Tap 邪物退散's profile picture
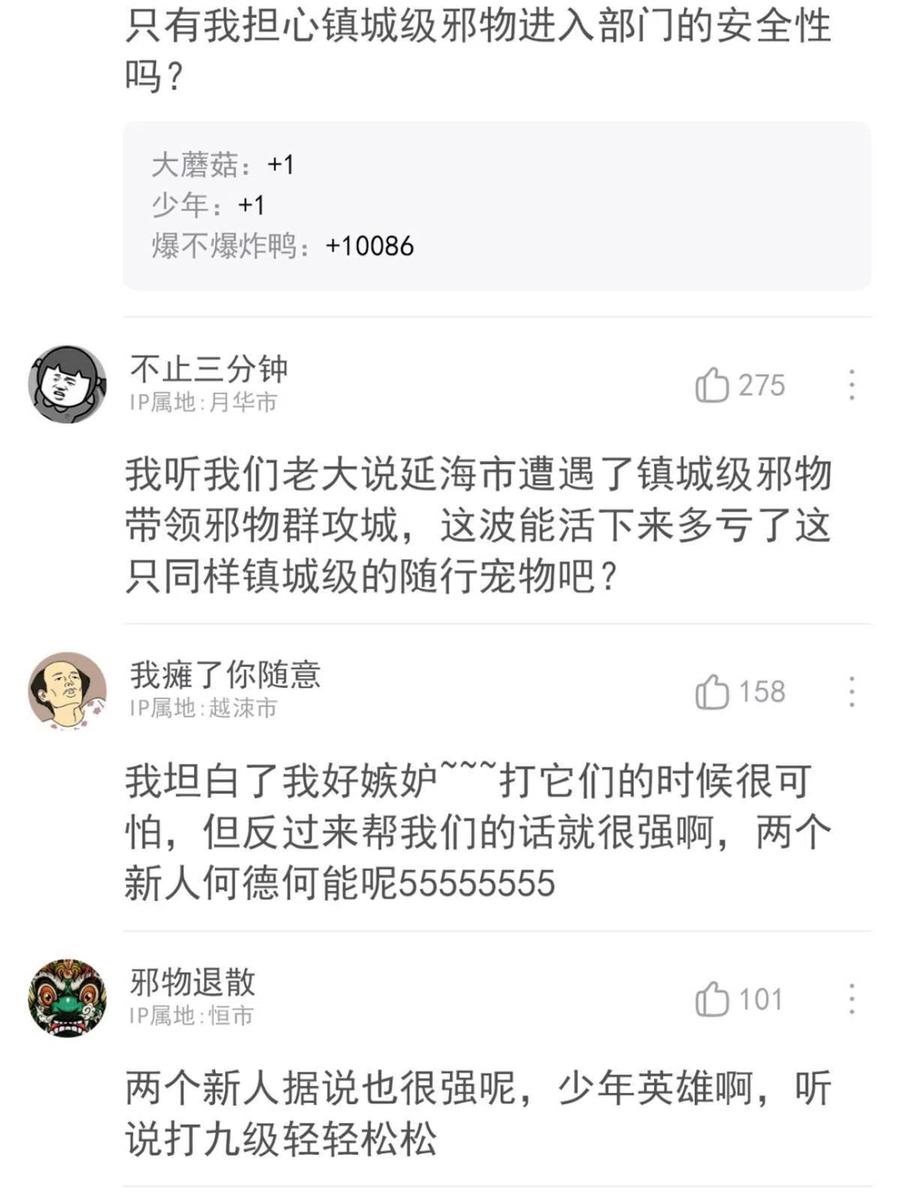Viewport: 900px width, 1200px height. point(67,998)
